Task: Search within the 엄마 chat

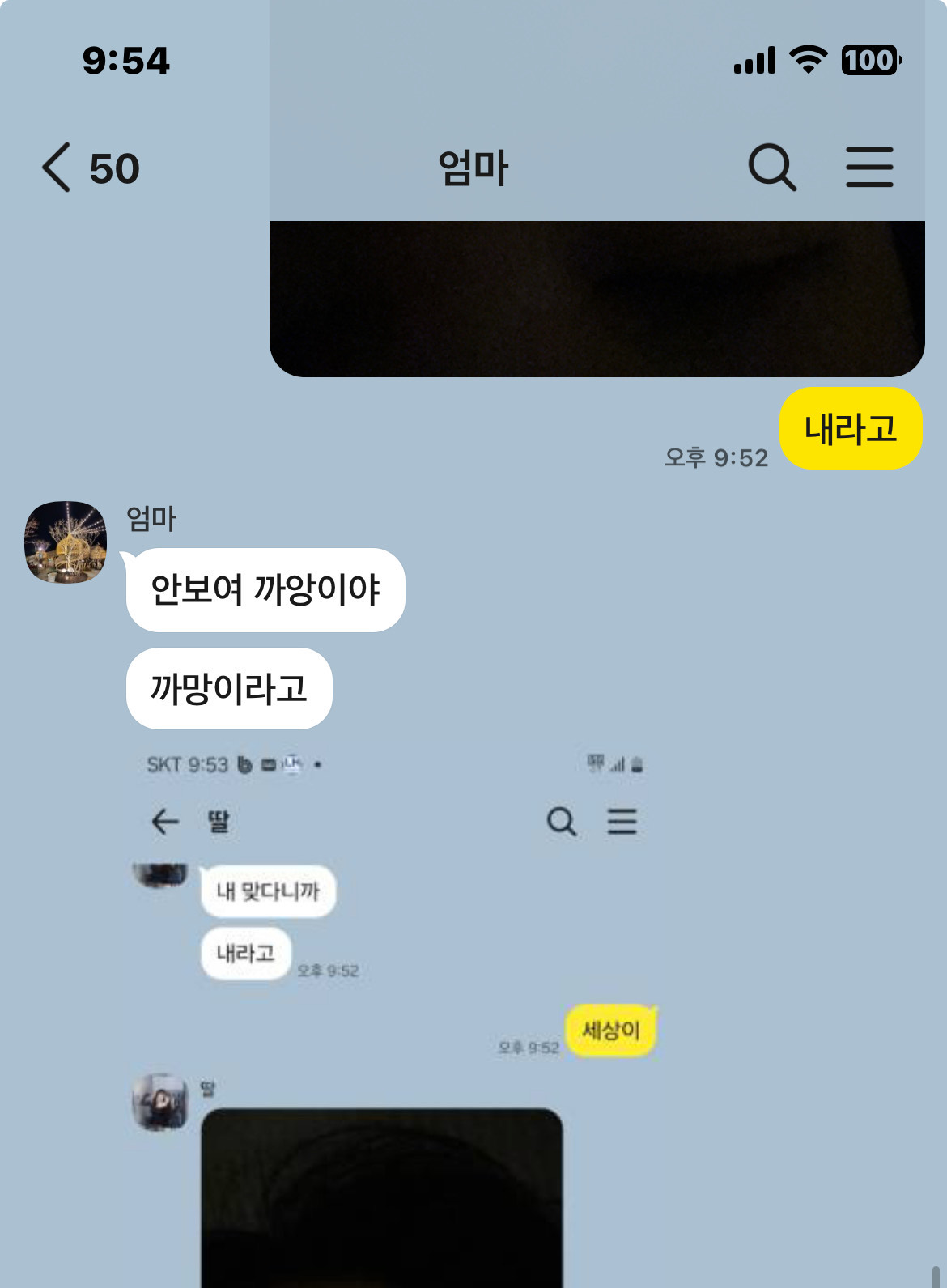Action: tap(771, 168)
